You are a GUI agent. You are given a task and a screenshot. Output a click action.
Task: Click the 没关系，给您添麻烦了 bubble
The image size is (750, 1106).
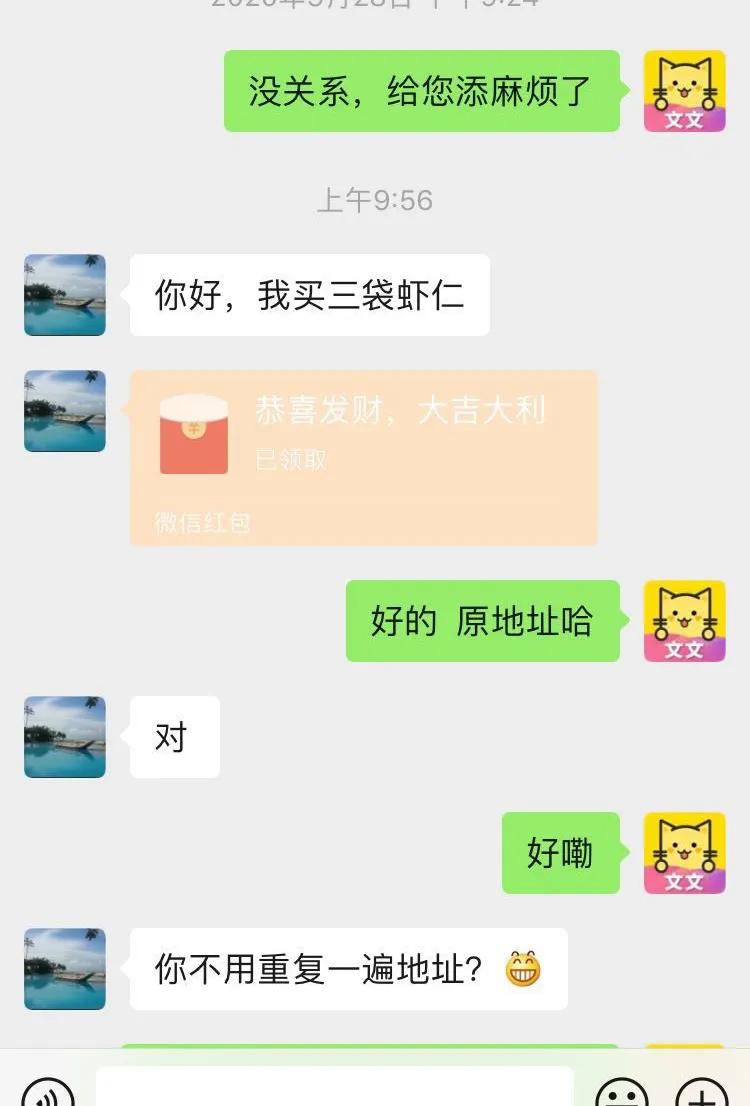[x=420, y=90]
